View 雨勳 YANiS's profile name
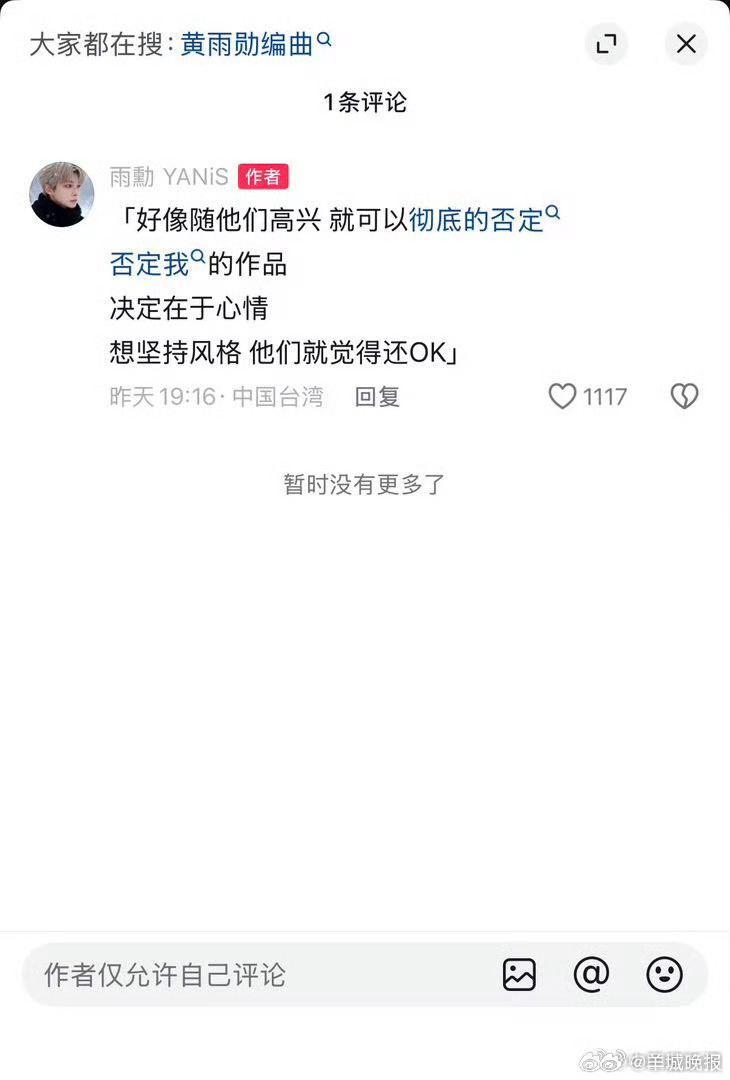This screenshot has width=730, height=1080. coord(167,176)
